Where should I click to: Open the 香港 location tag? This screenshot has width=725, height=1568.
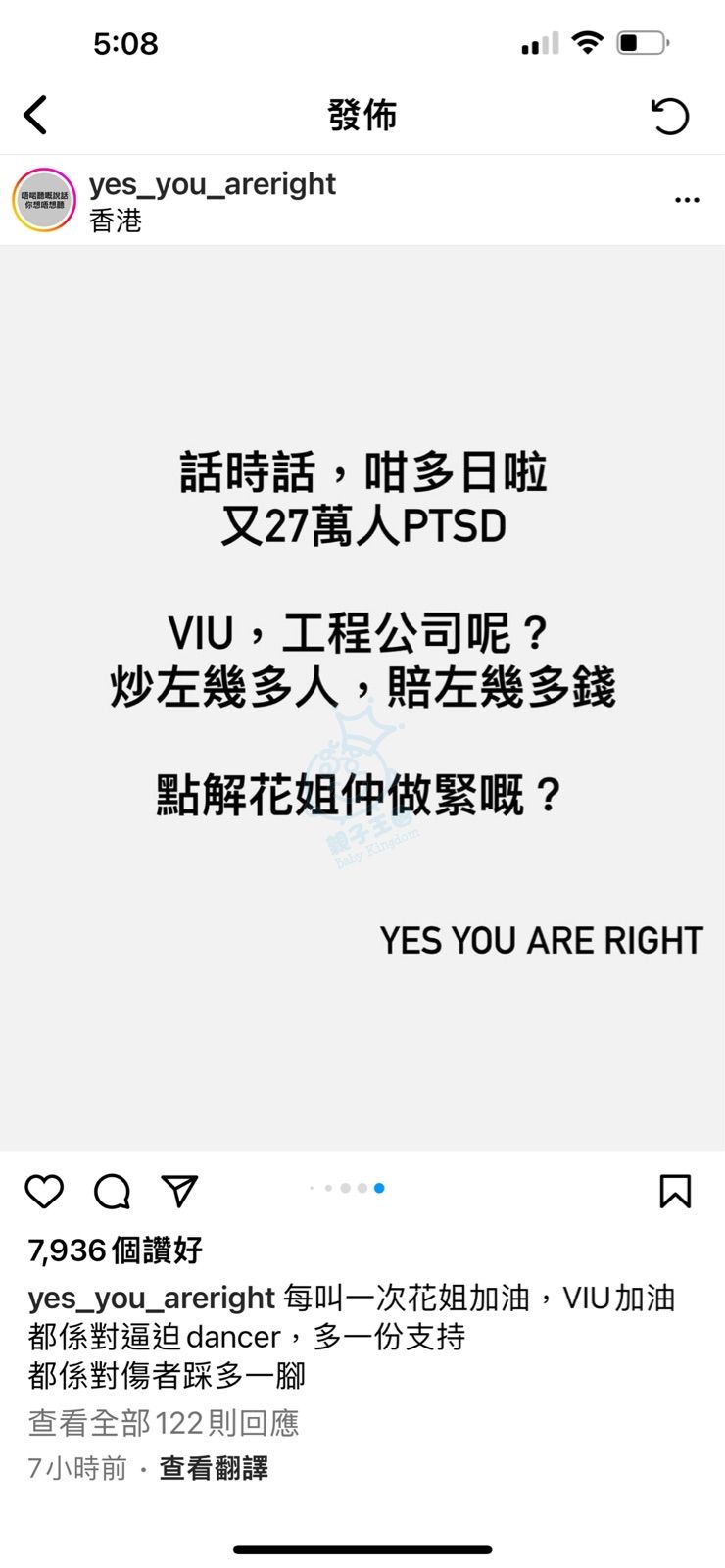click(116, 220)
